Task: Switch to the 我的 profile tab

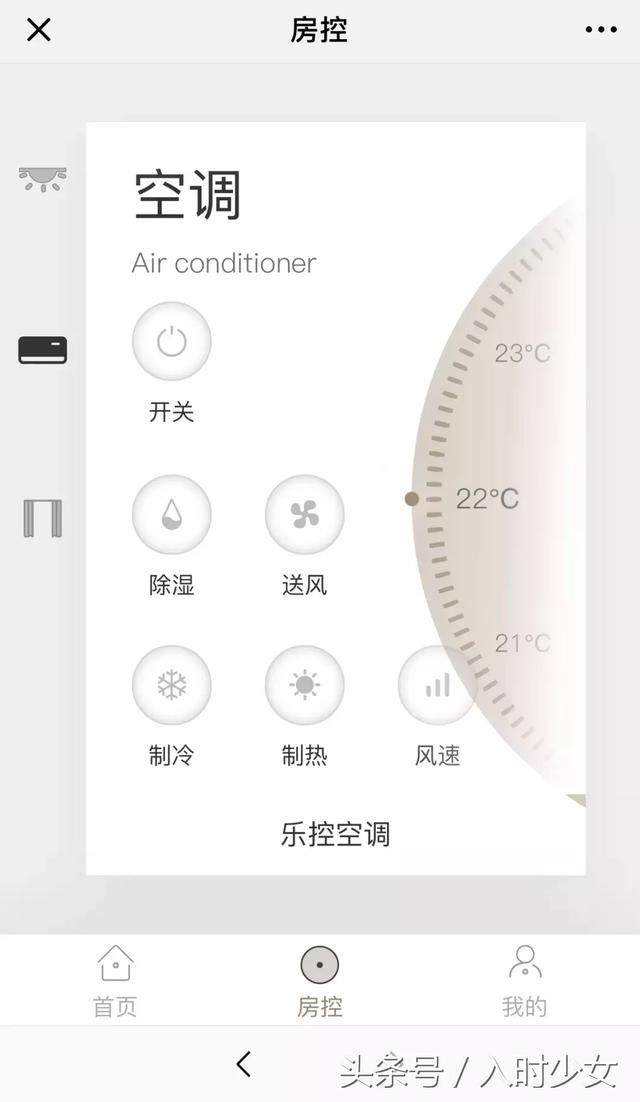Action: 524,980
